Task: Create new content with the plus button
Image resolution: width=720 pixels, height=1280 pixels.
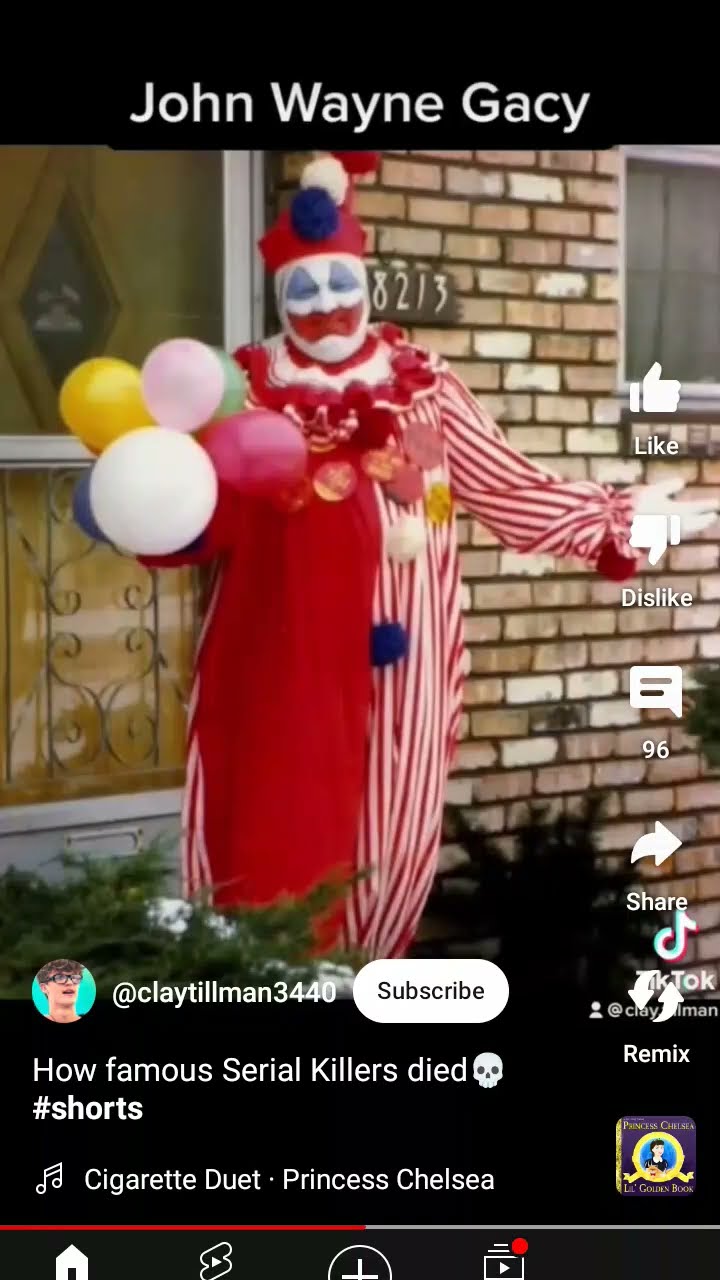Action: click(360, 1264)
